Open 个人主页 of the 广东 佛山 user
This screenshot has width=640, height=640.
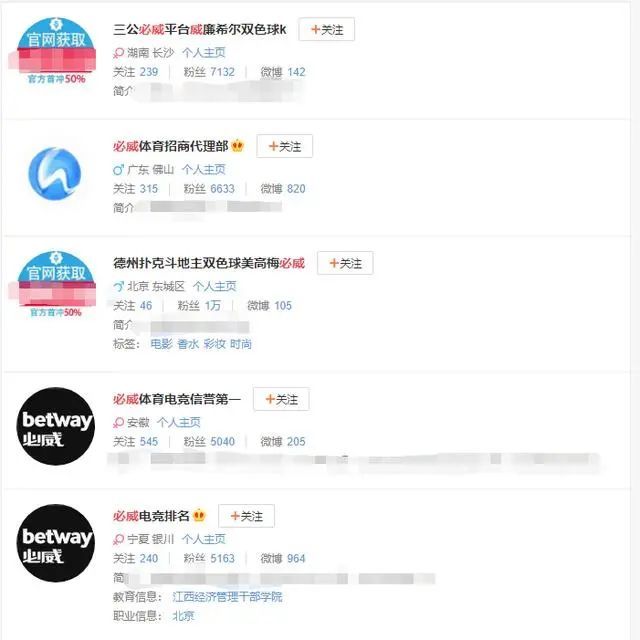pos(204,170)
